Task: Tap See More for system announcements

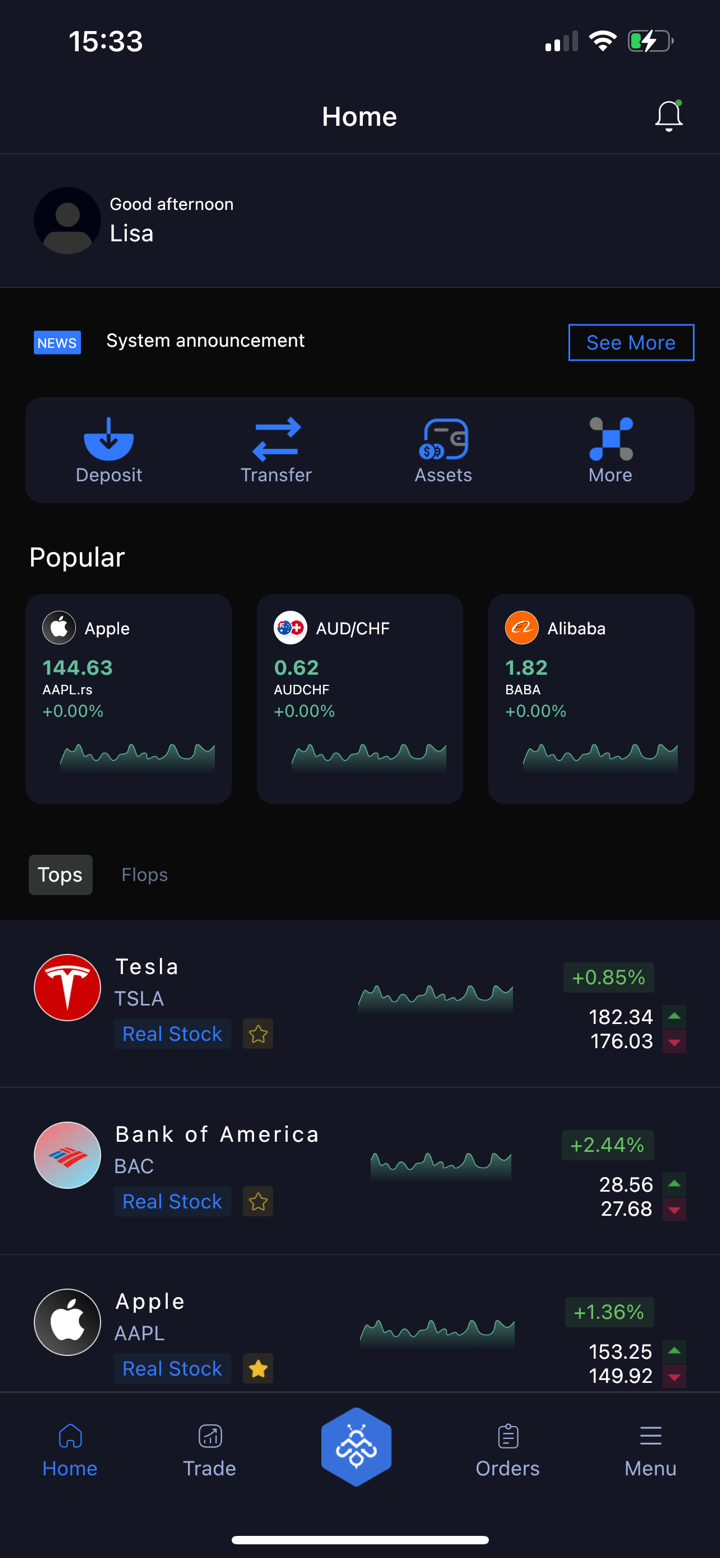Action: pos(631,342)
